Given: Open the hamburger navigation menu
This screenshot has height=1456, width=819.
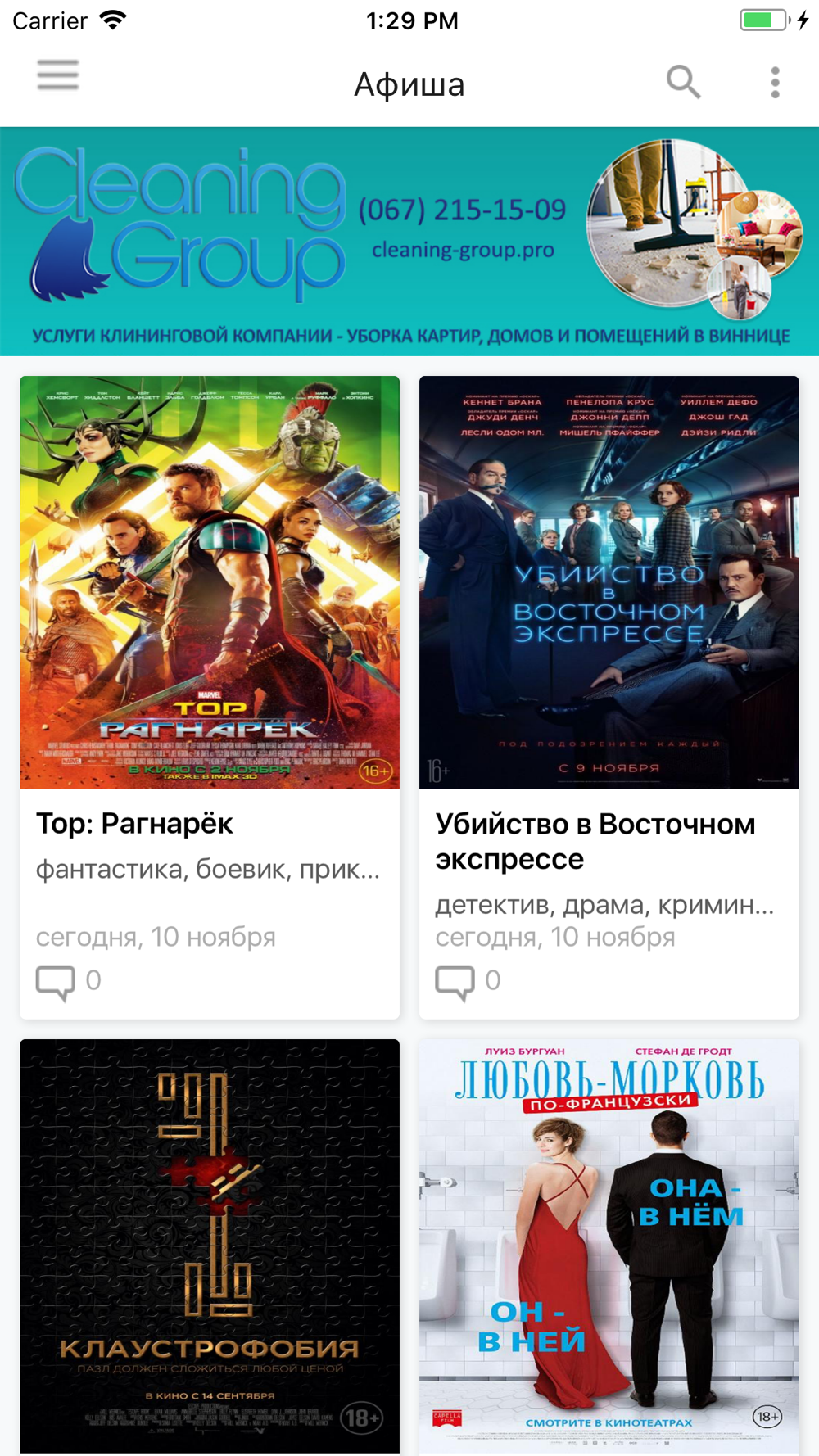Looking at the screenshot, I should (x=58, y=75).
